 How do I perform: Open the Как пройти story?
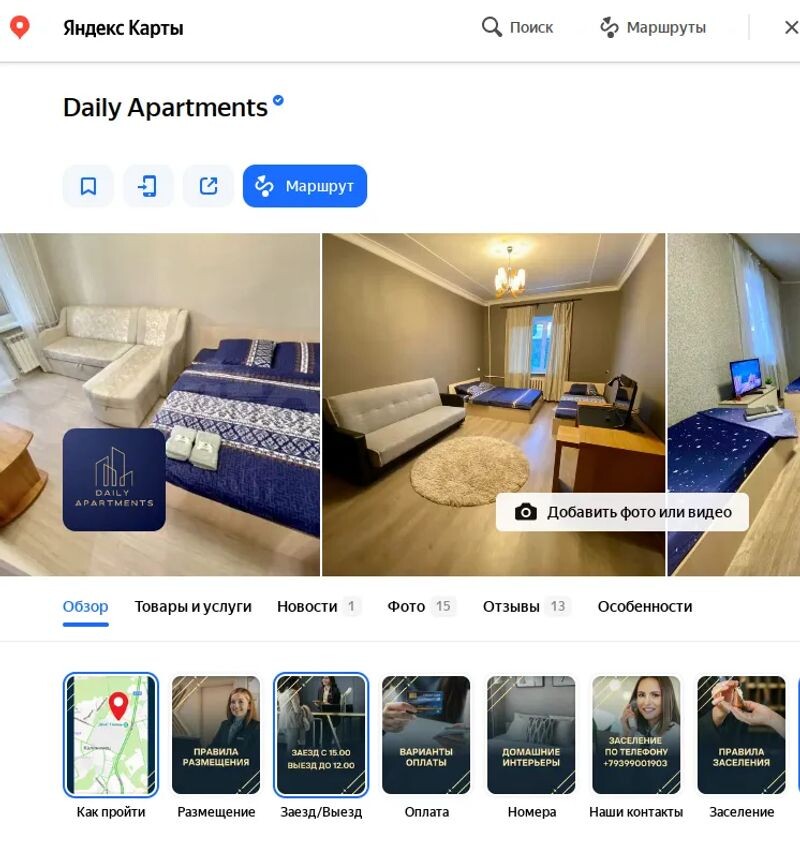pos(111,735)
